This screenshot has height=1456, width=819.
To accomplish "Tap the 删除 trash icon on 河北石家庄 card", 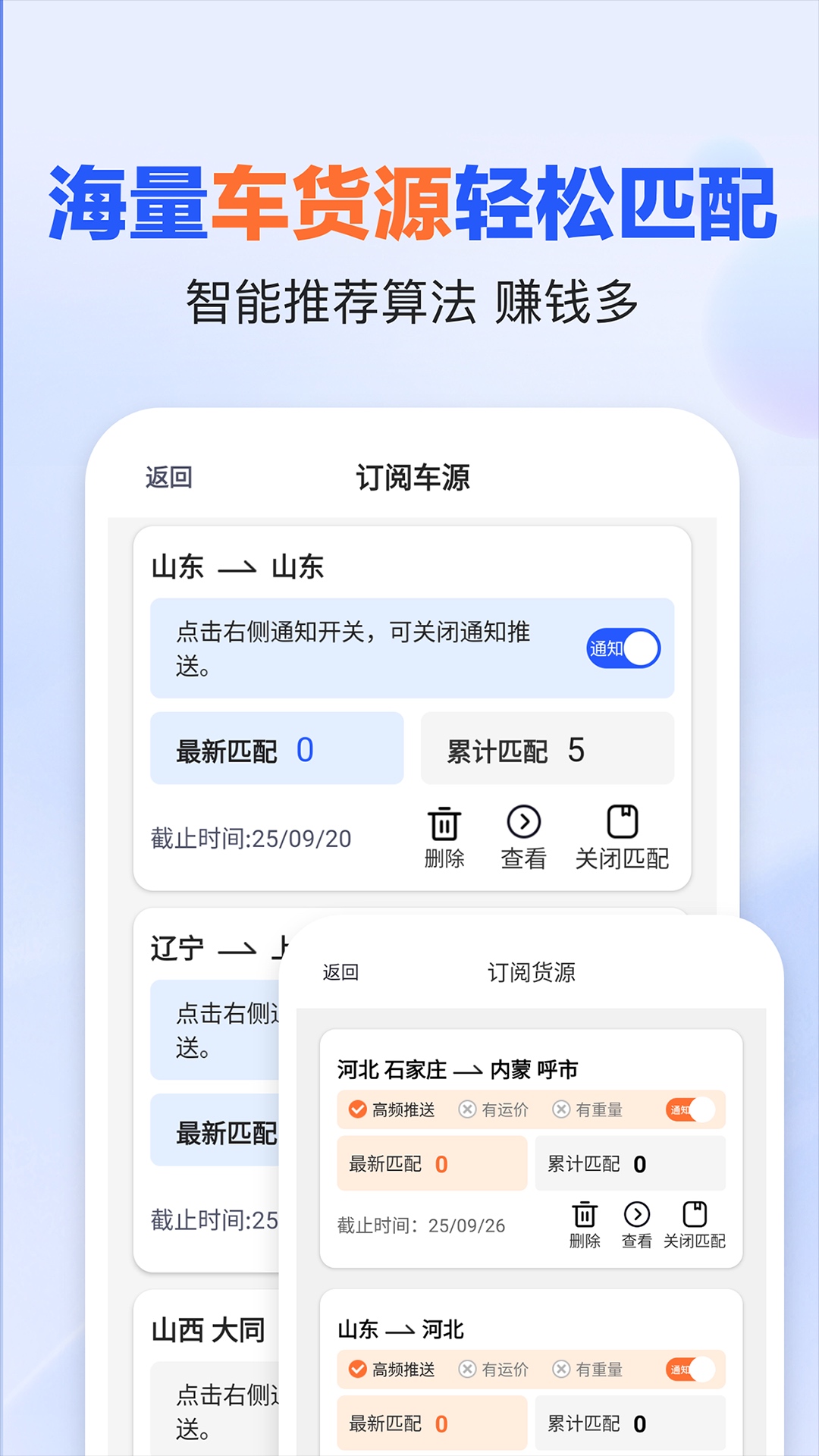I will (583, 1214).
